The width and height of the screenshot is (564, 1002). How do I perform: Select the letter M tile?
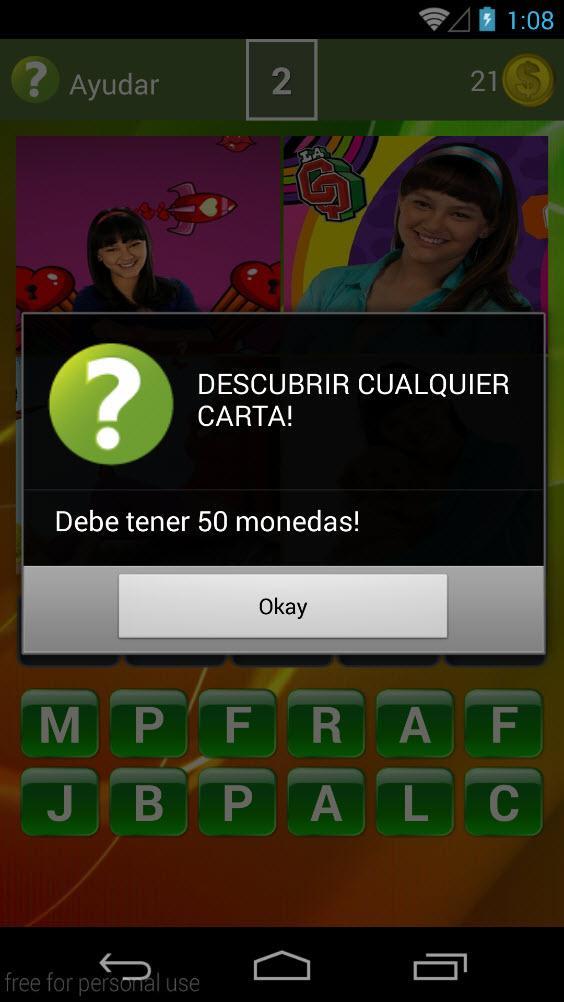[x=60, y=724]
